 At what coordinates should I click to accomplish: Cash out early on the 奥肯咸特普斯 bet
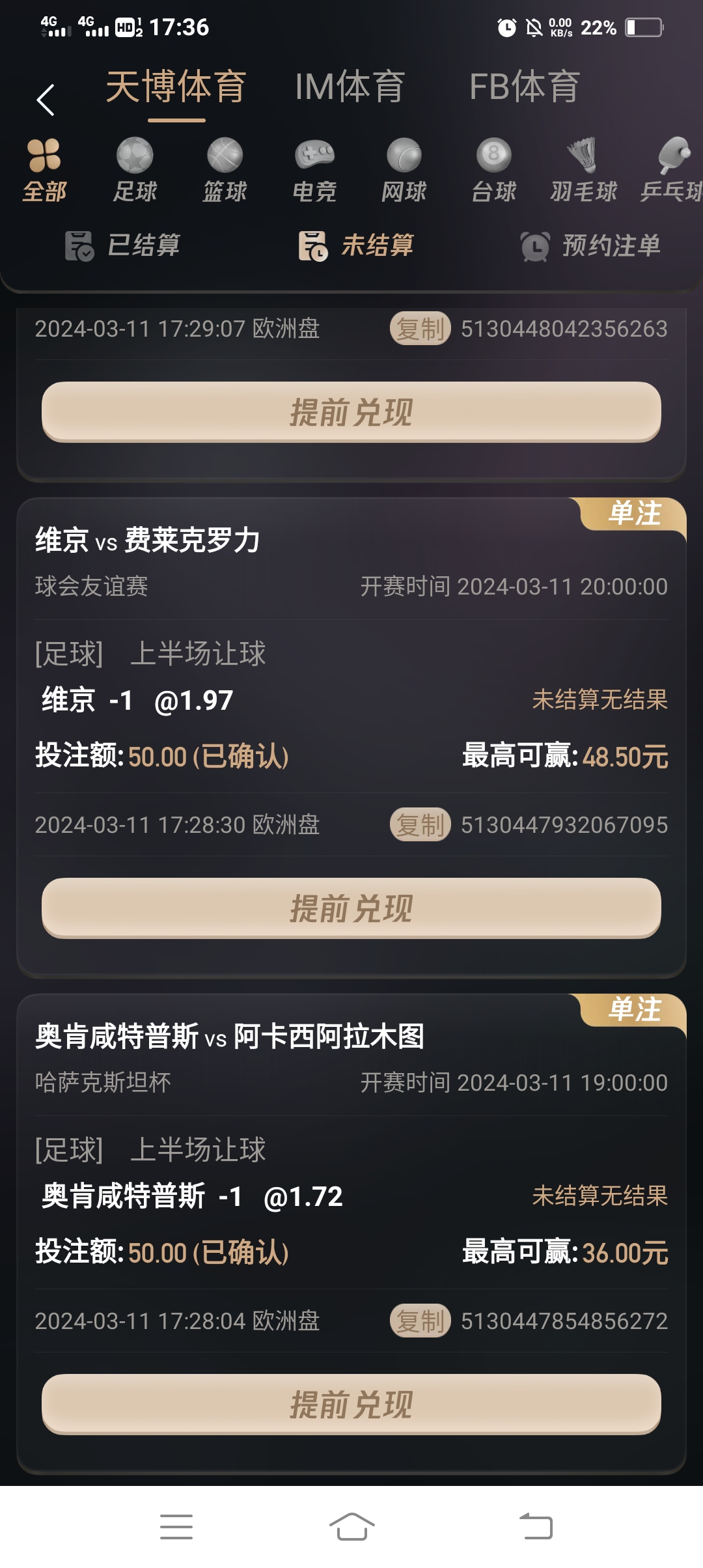[x=351, y=1405]
